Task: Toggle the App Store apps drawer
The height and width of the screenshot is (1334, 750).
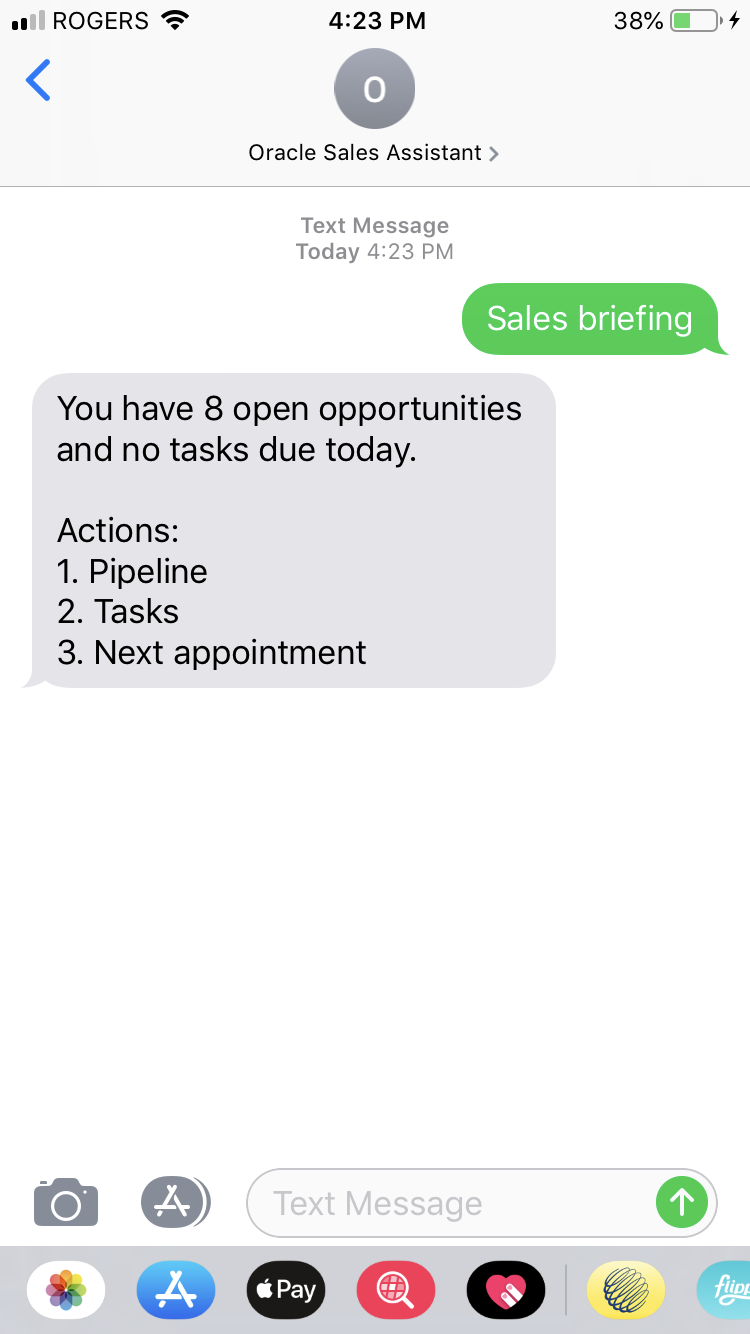Action: click(175, 1202)
